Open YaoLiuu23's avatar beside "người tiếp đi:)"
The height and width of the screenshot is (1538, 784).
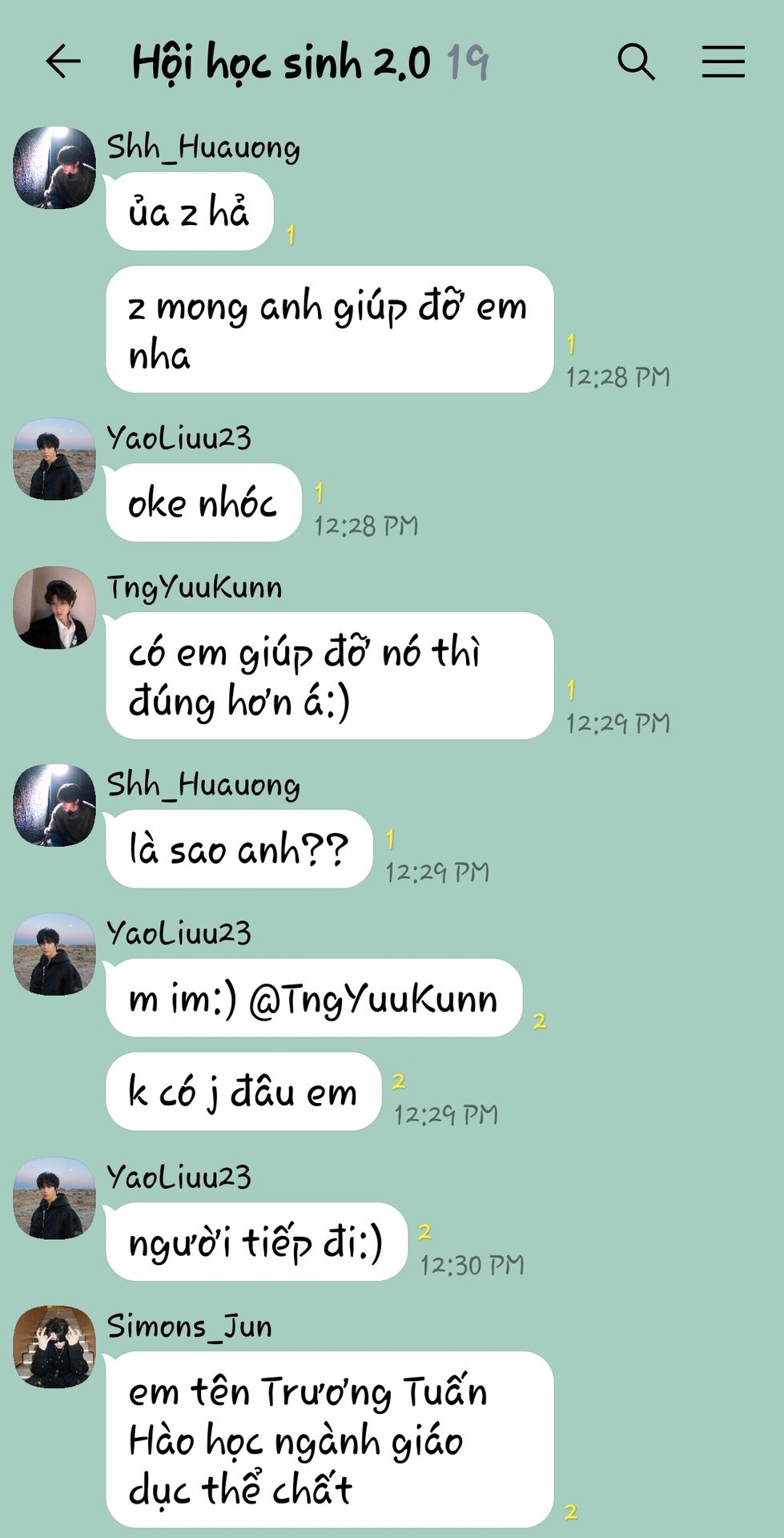(54, 1198)
